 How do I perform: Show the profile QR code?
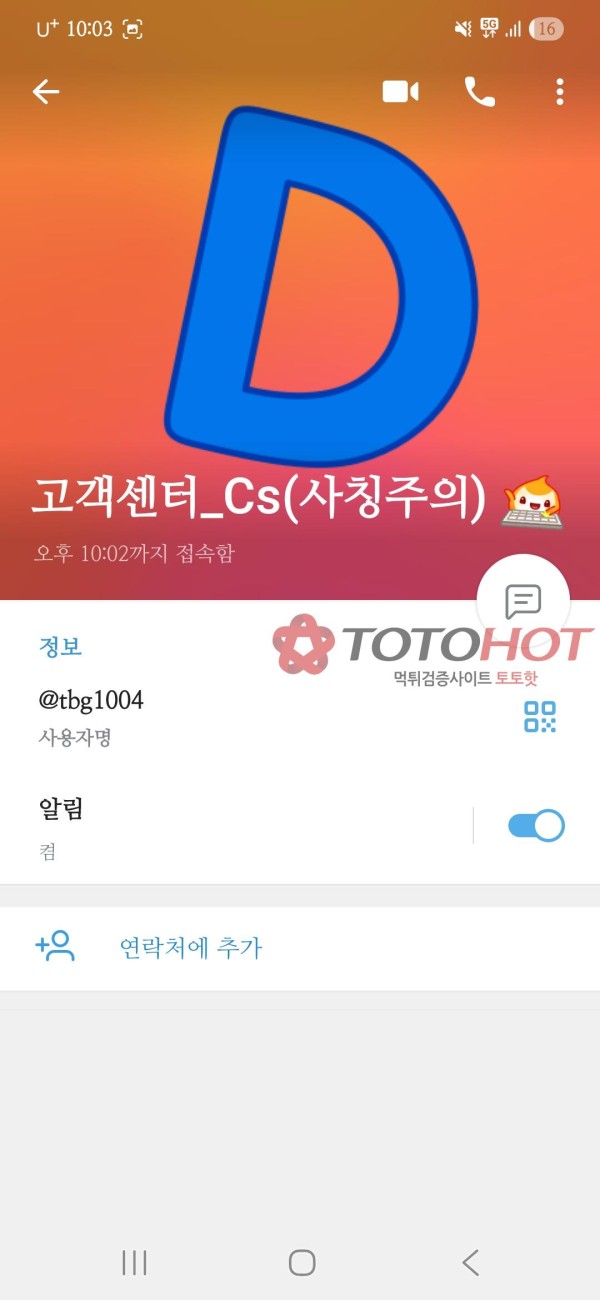point(540,716)
